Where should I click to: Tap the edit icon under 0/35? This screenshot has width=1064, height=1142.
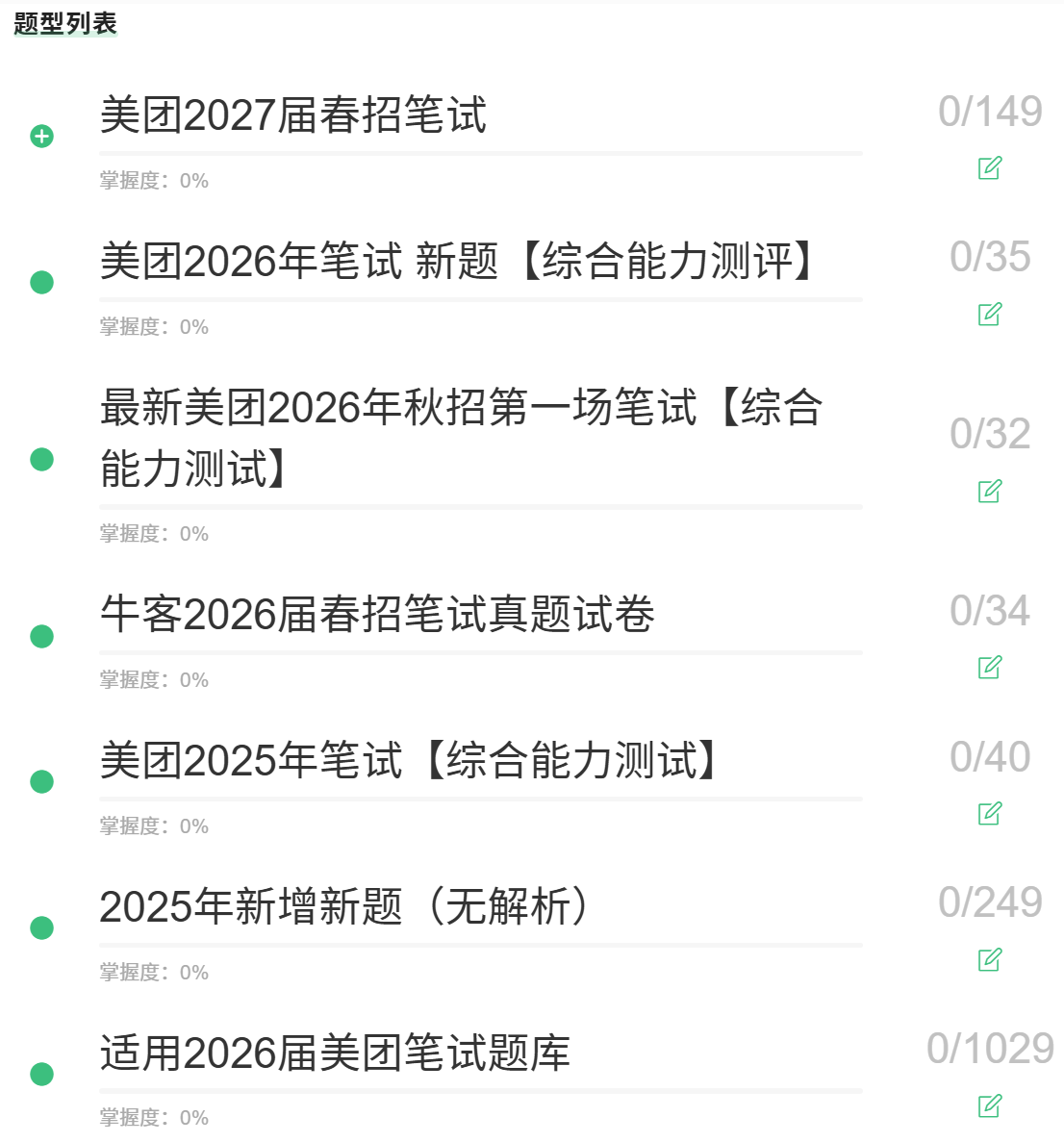coord(990,315)
